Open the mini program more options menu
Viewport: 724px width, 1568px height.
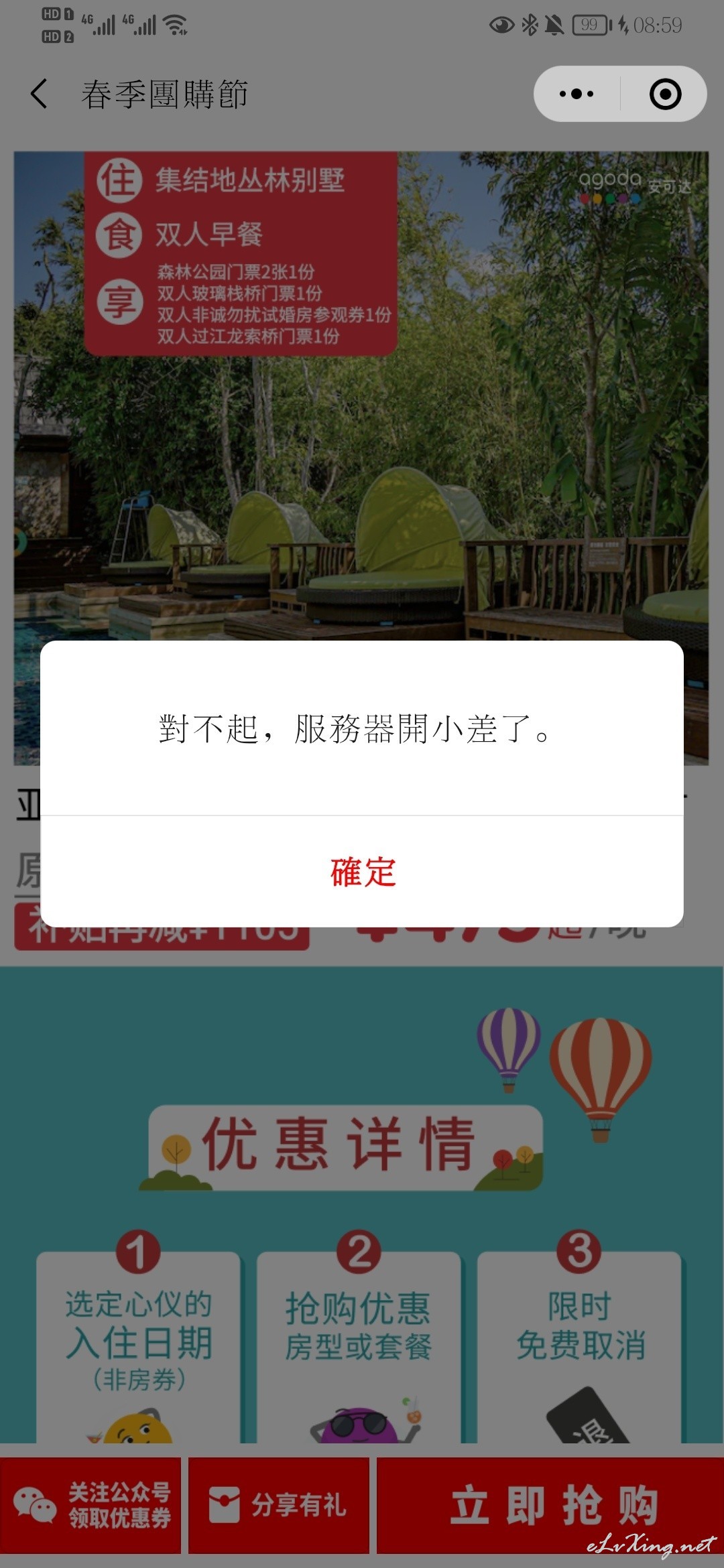pyautogui.click(x=577, y=94)
